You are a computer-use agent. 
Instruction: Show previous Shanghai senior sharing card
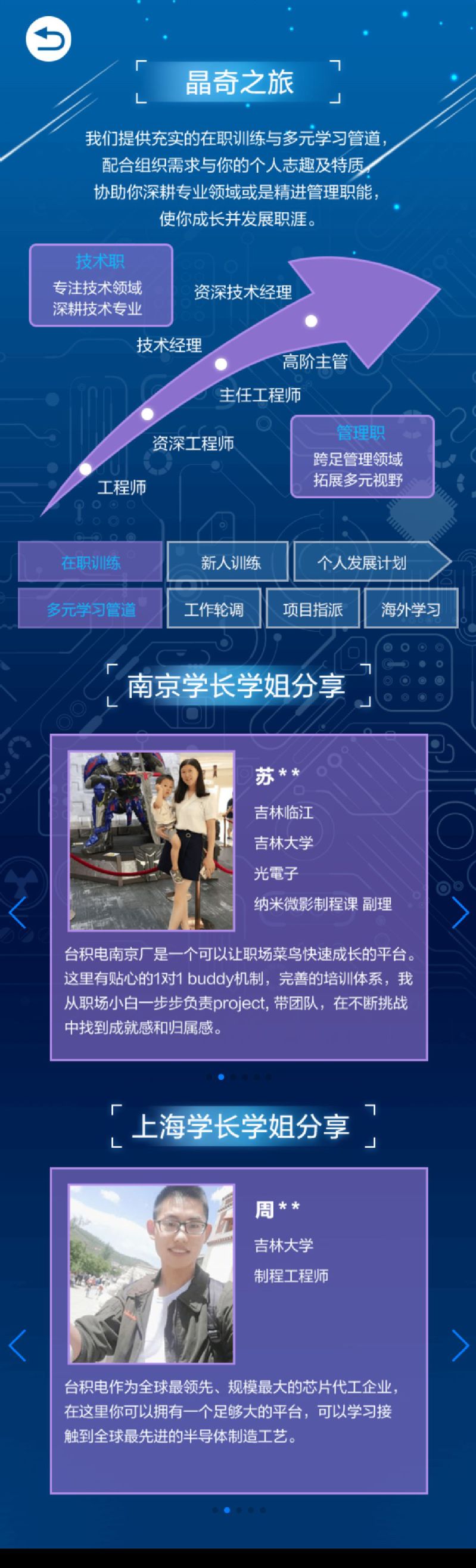pyautogui.click(x=18, y=1345)
